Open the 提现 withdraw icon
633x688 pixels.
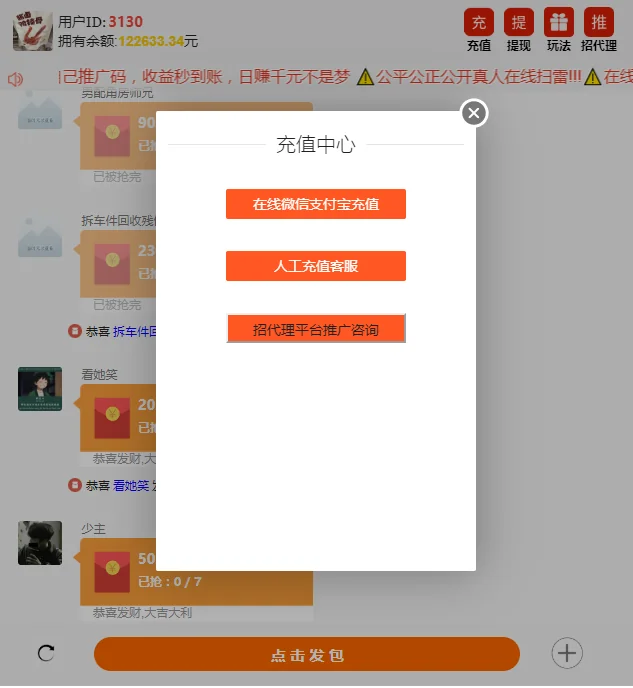click(x=518, y=23)
